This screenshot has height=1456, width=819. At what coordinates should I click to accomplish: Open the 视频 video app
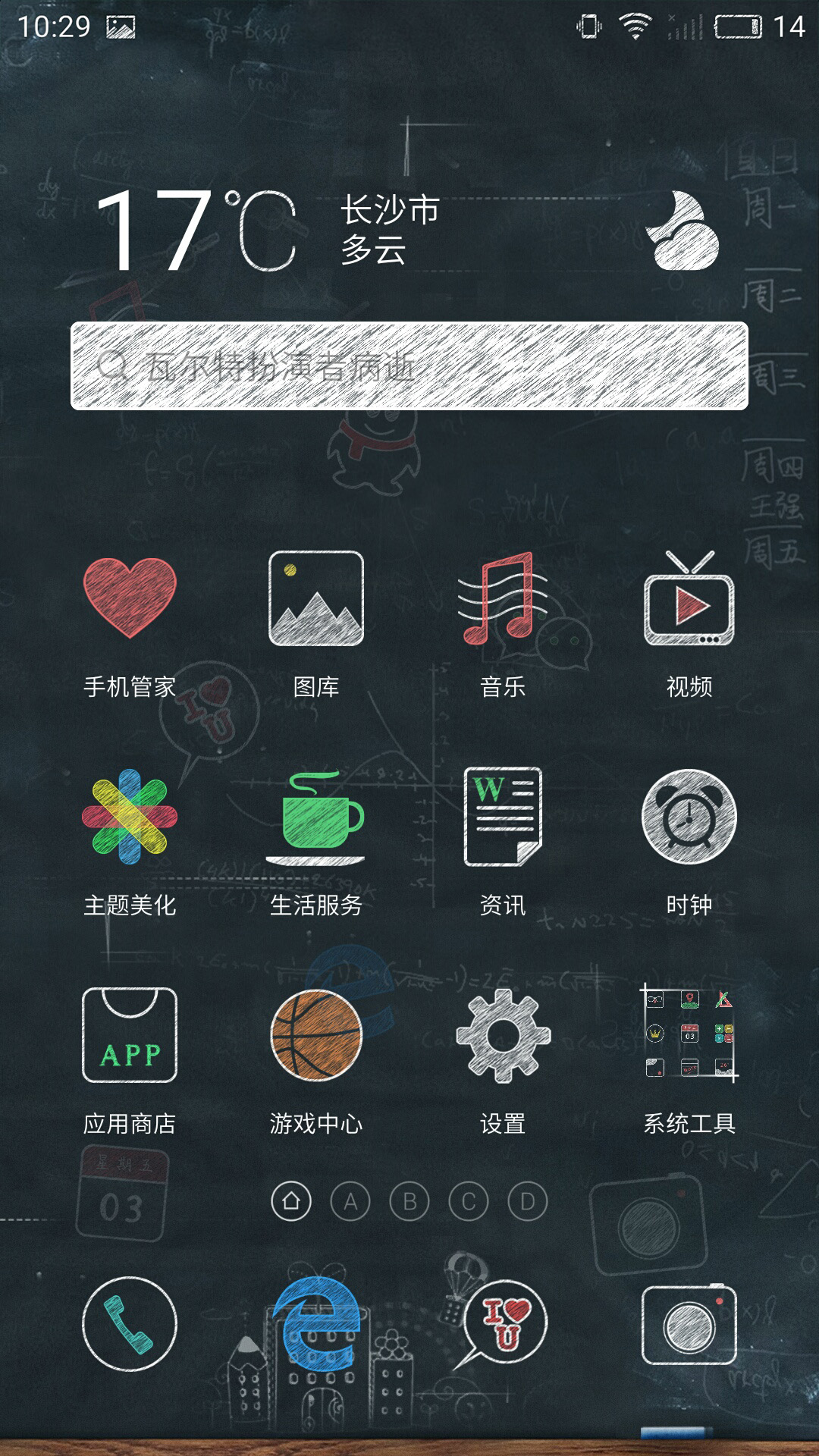689,599
